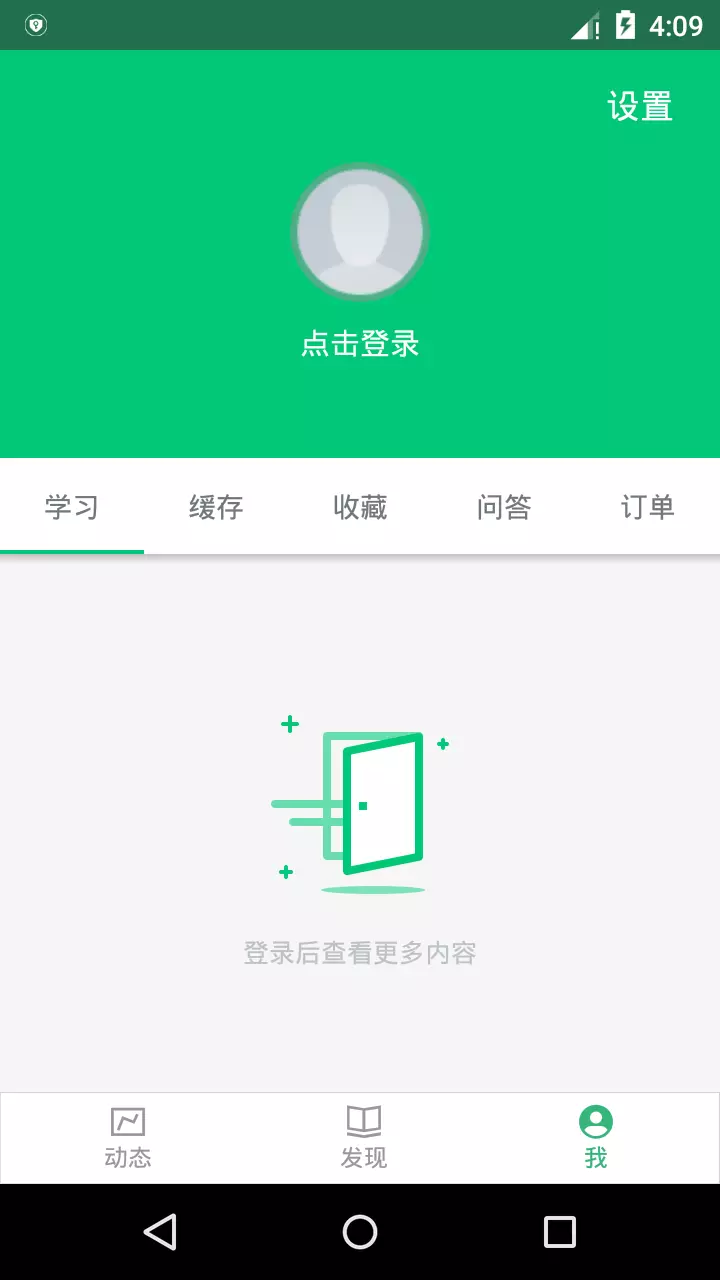Tap the 我 (me) person icon
The height and width of the screenshot is (1280, 720).
click(595, 1120)
